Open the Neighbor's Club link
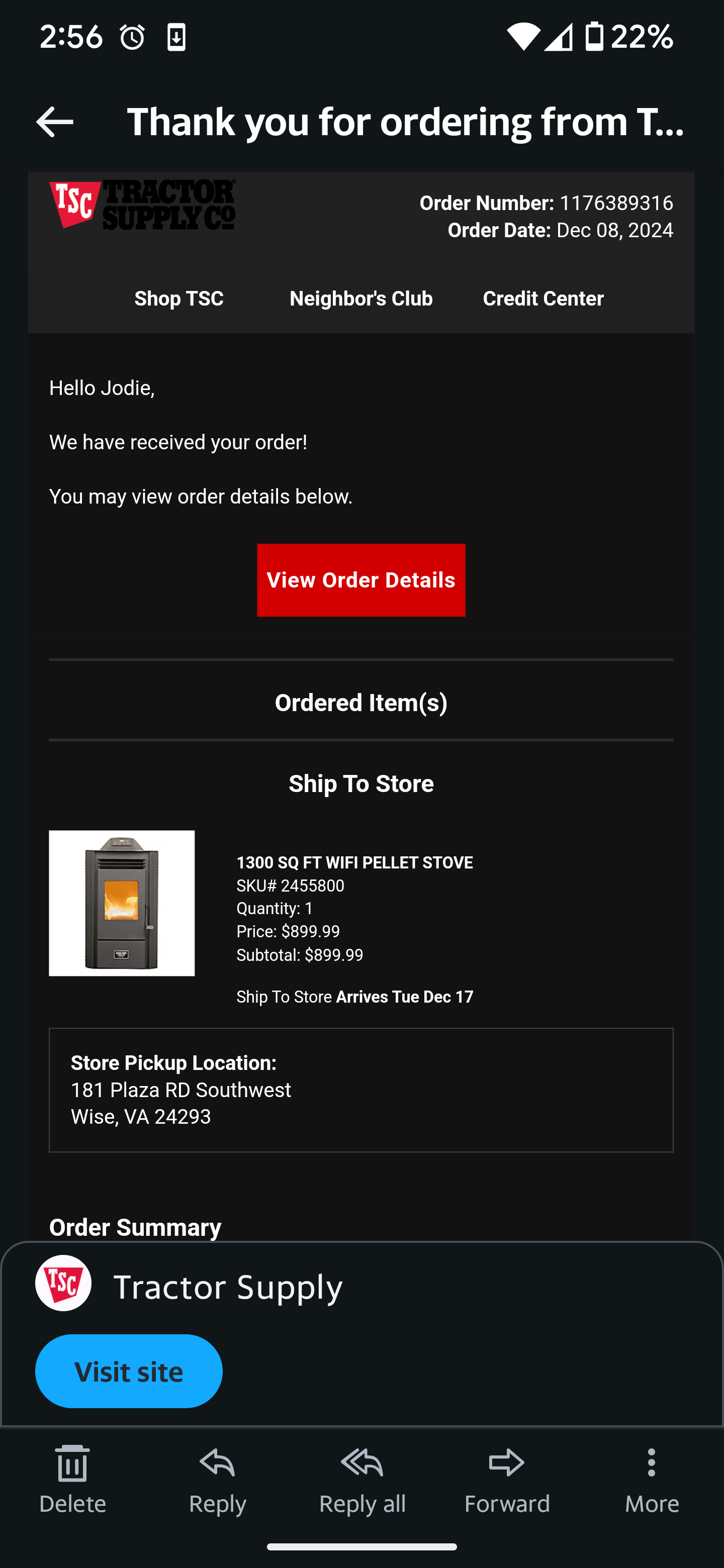This screenshot has height=1568, width=724. pos(361,299)
